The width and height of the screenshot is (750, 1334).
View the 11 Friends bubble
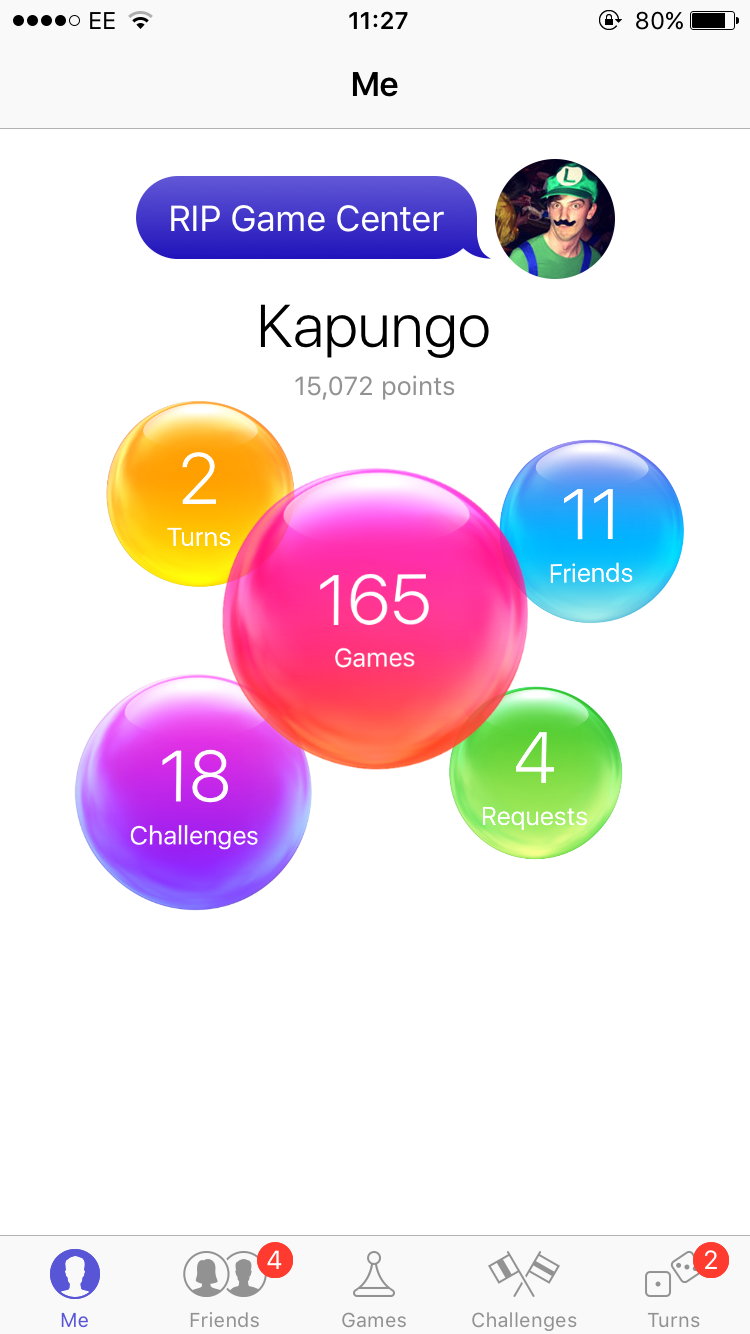[591, 531]
